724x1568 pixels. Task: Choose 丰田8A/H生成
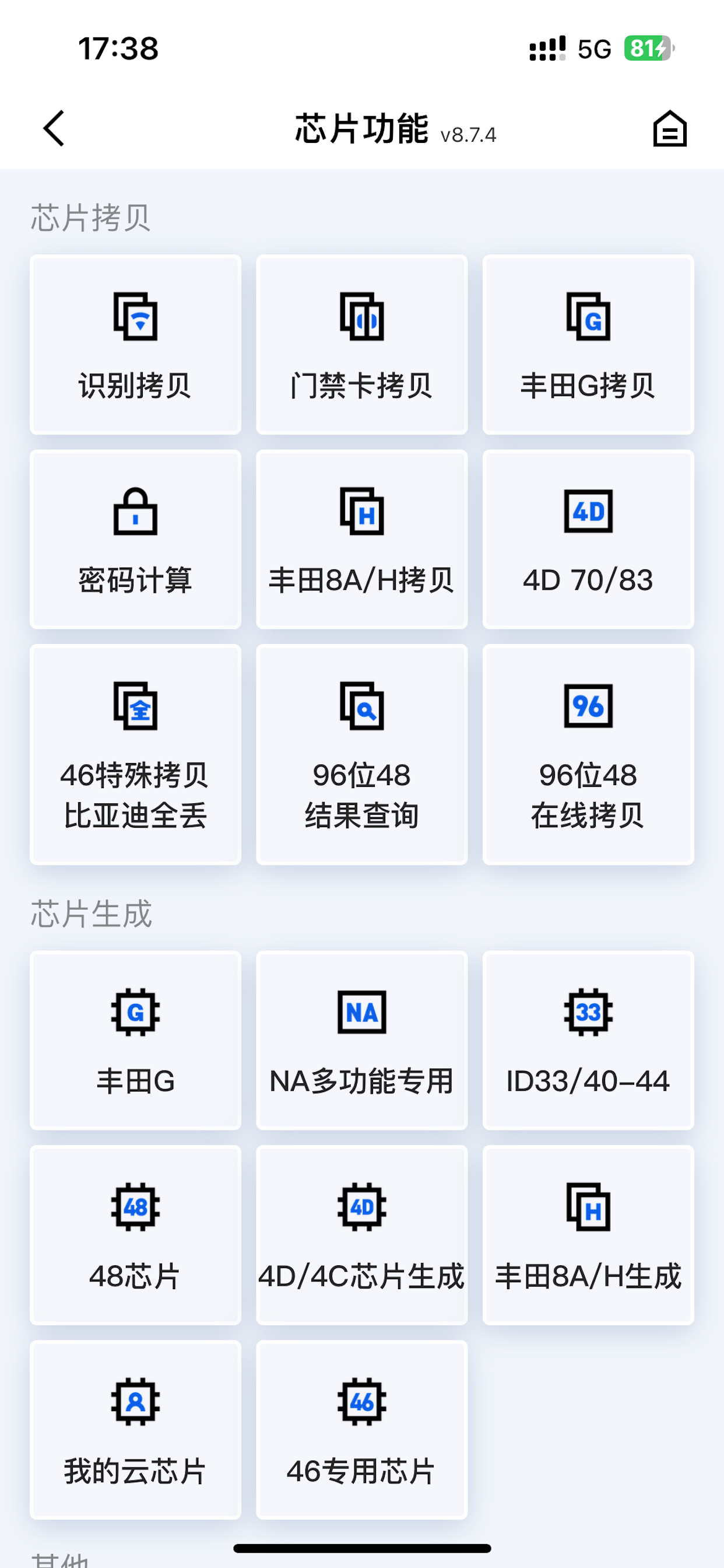pyautogui.click(x=588, y=1235)
